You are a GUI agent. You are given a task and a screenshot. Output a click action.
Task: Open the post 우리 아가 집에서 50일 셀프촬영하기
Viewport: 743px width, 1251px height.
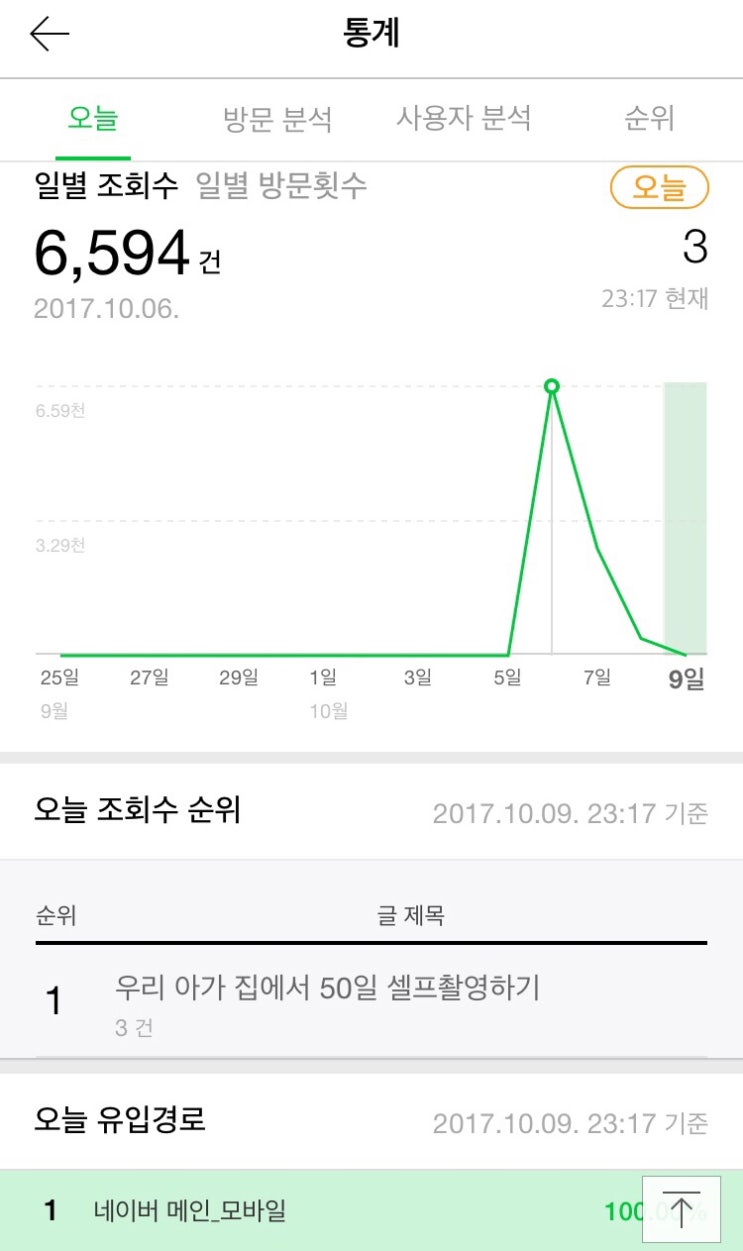[x=327, y=989]
